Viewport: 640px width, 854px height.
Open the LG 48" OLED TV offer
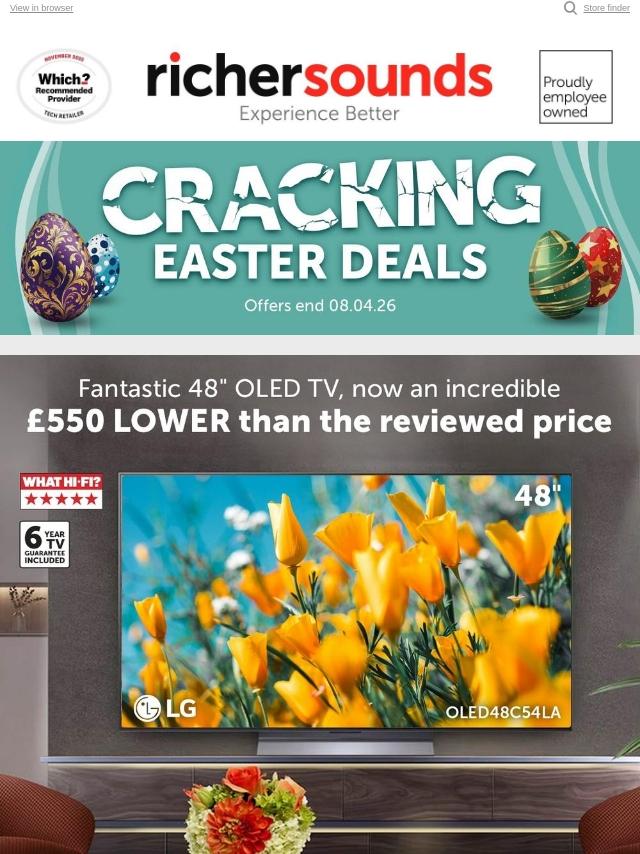coord(345,600)
